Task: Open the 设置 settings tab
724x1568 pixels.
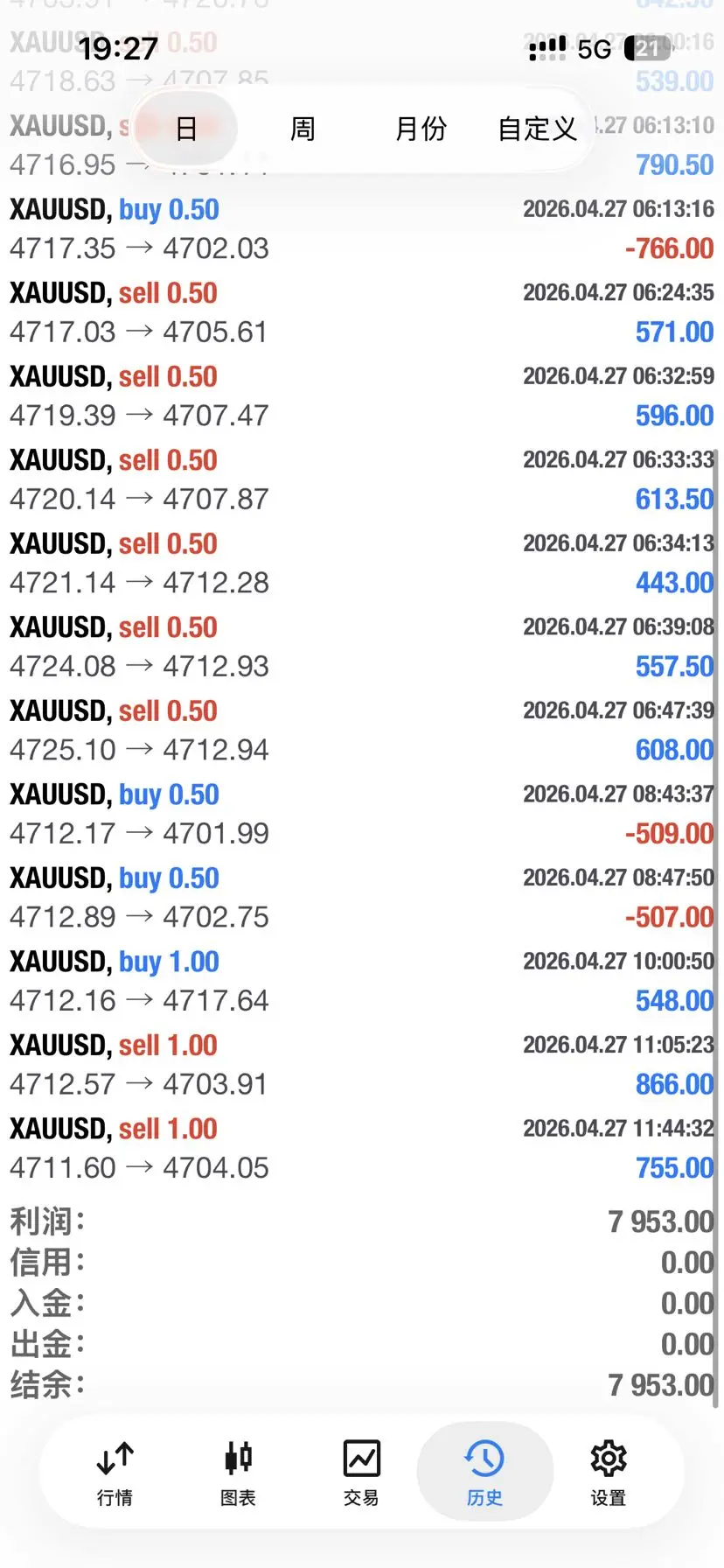Action: coord(608,1474)
